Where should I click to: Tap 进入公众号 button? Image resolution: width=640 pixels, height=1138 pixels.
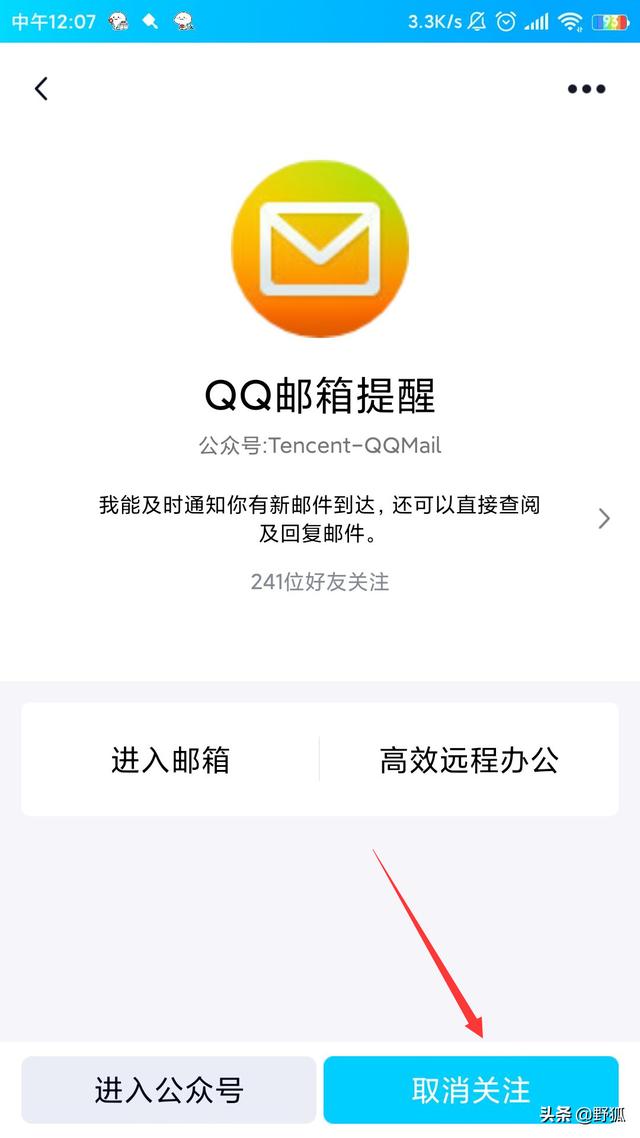(168, 1089)
